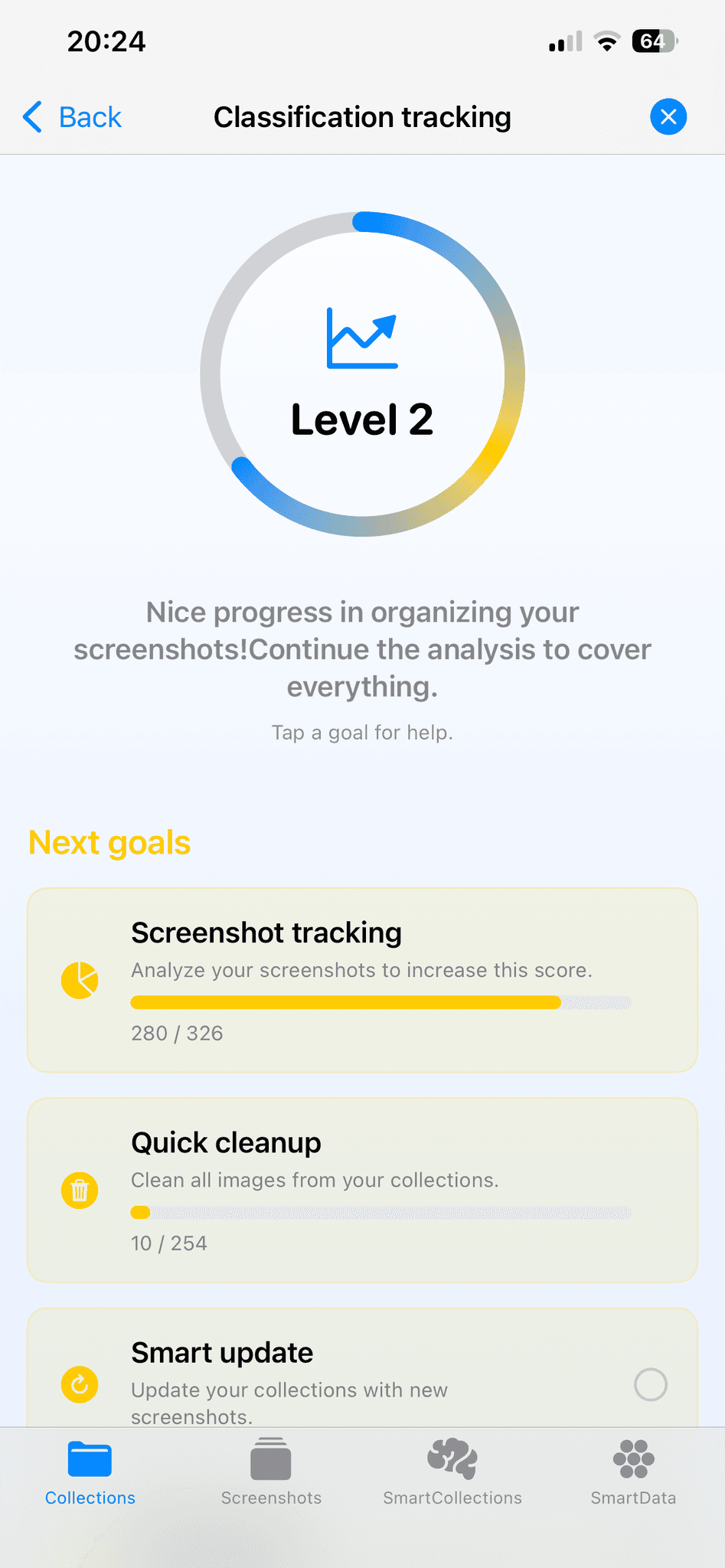Open the Collections tab icon
The width and height of the screenshot is (725, 1568).
tap(90, 1459)
